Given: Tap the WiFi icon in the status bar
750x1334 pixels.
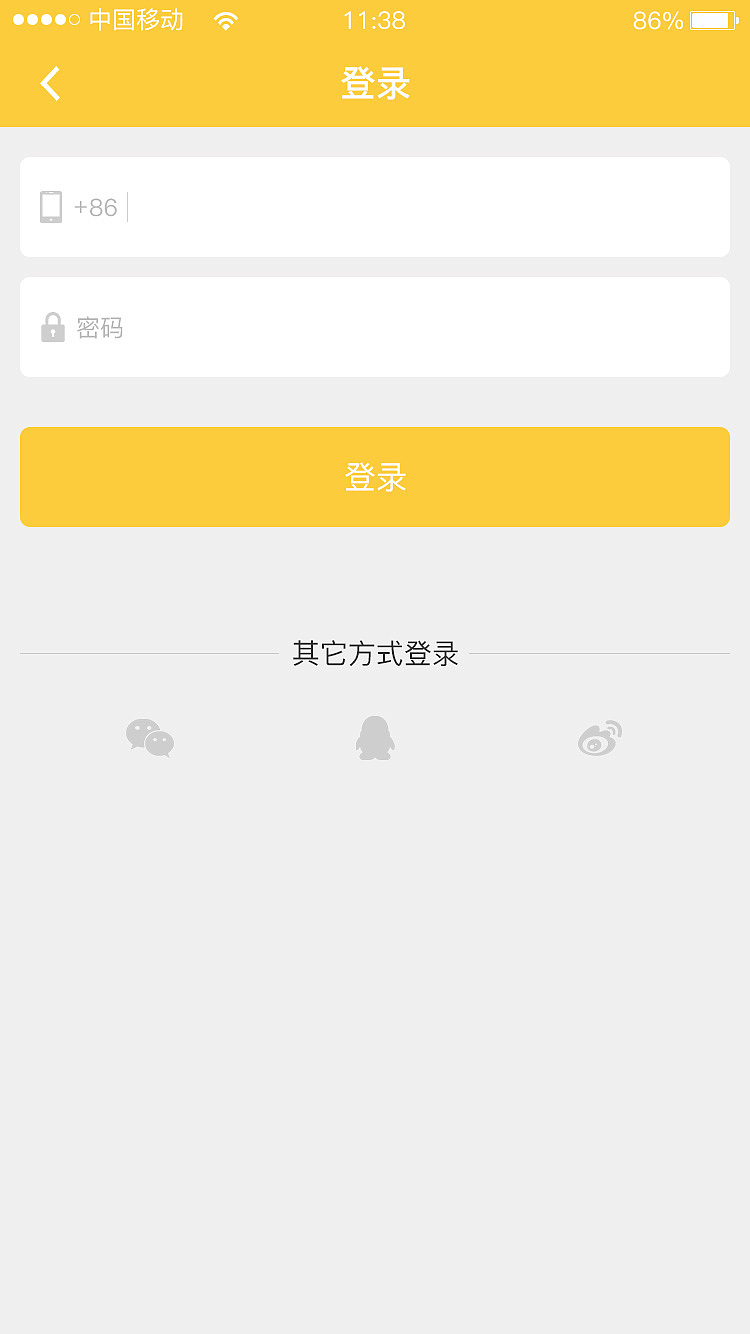Looking at the screenshot, I should (x=225, y=20).
